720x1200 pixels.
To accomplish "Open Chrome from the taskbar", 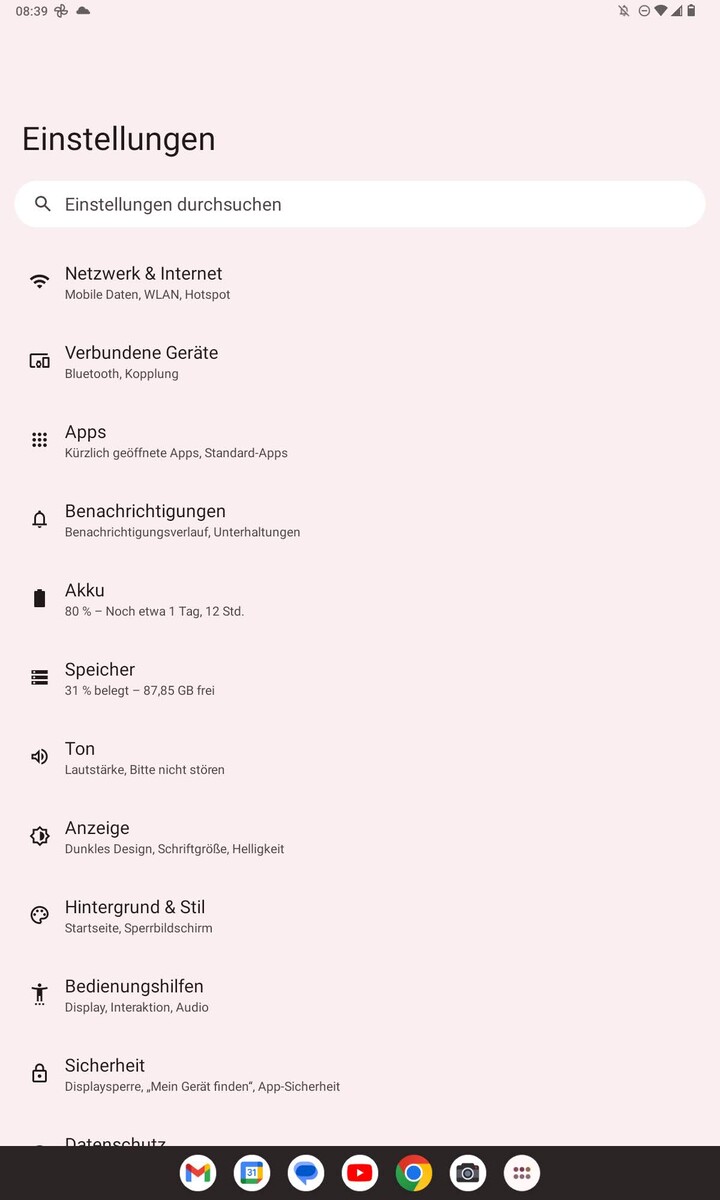I will point(414,1173).
